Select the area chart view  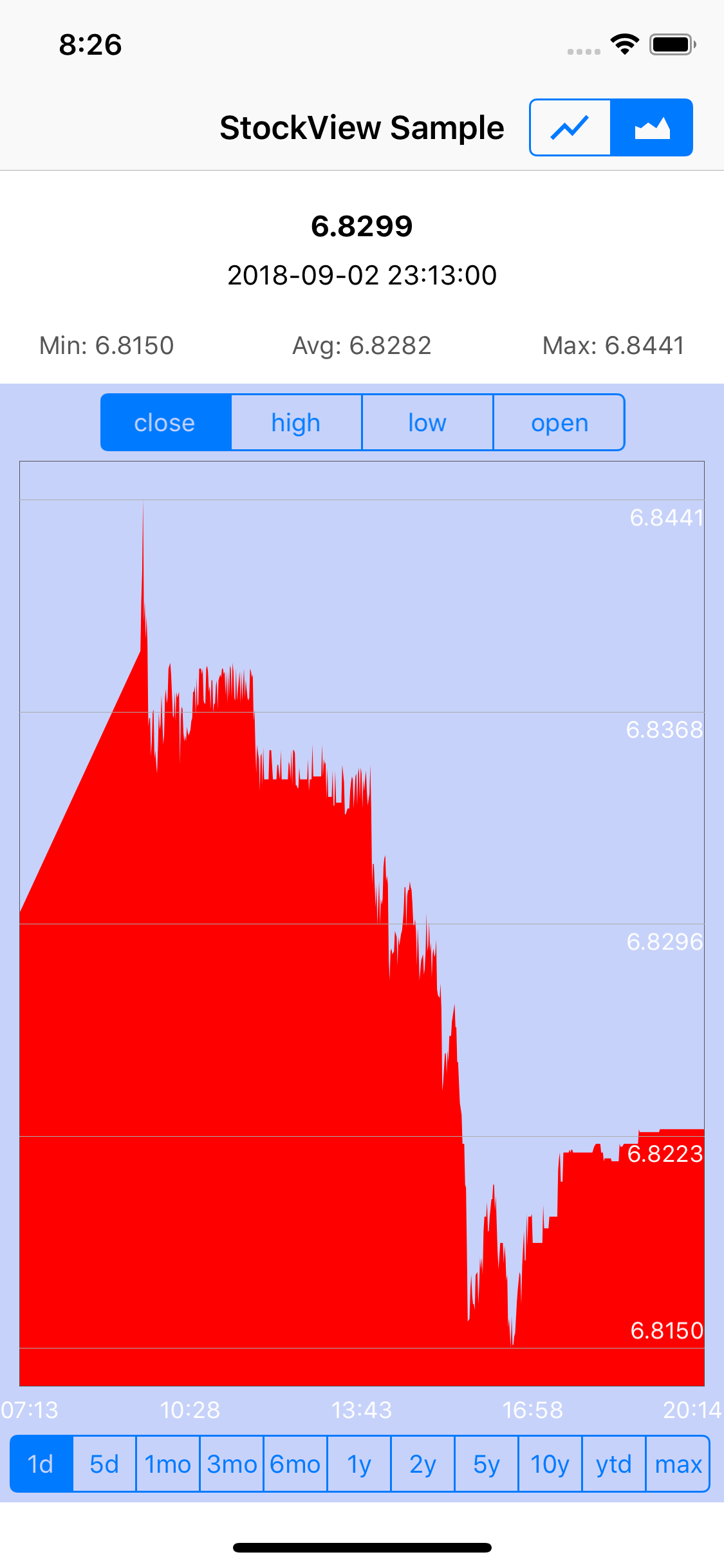[651, 127]
